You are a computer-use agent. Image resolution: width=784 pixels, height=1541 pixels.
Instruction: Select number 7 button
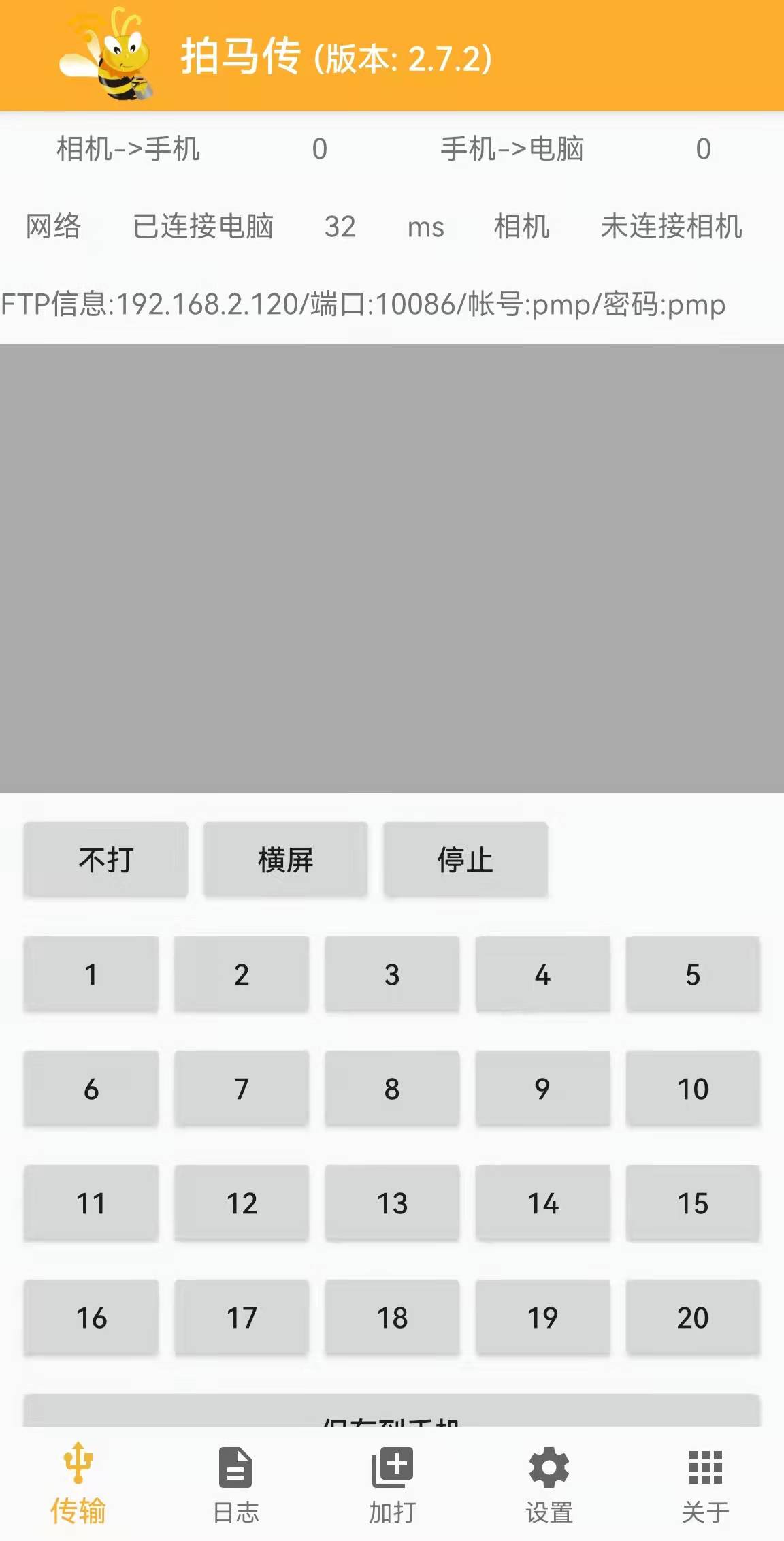point(242,1089)
